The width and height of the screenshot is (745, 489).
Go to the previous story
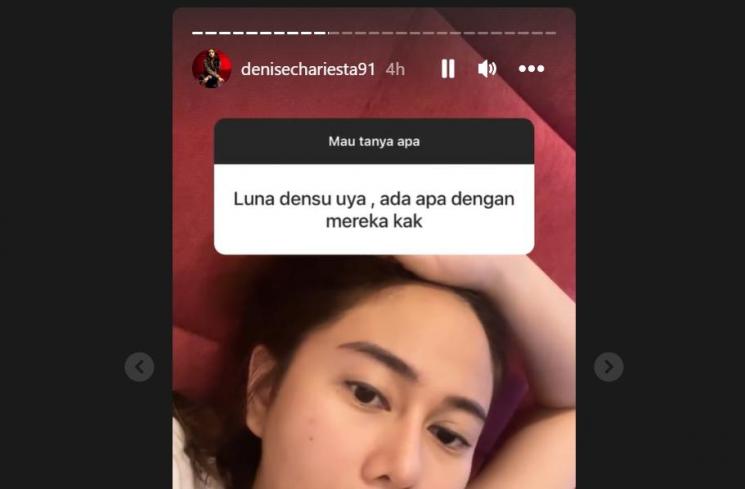click(x=139, y=367)
